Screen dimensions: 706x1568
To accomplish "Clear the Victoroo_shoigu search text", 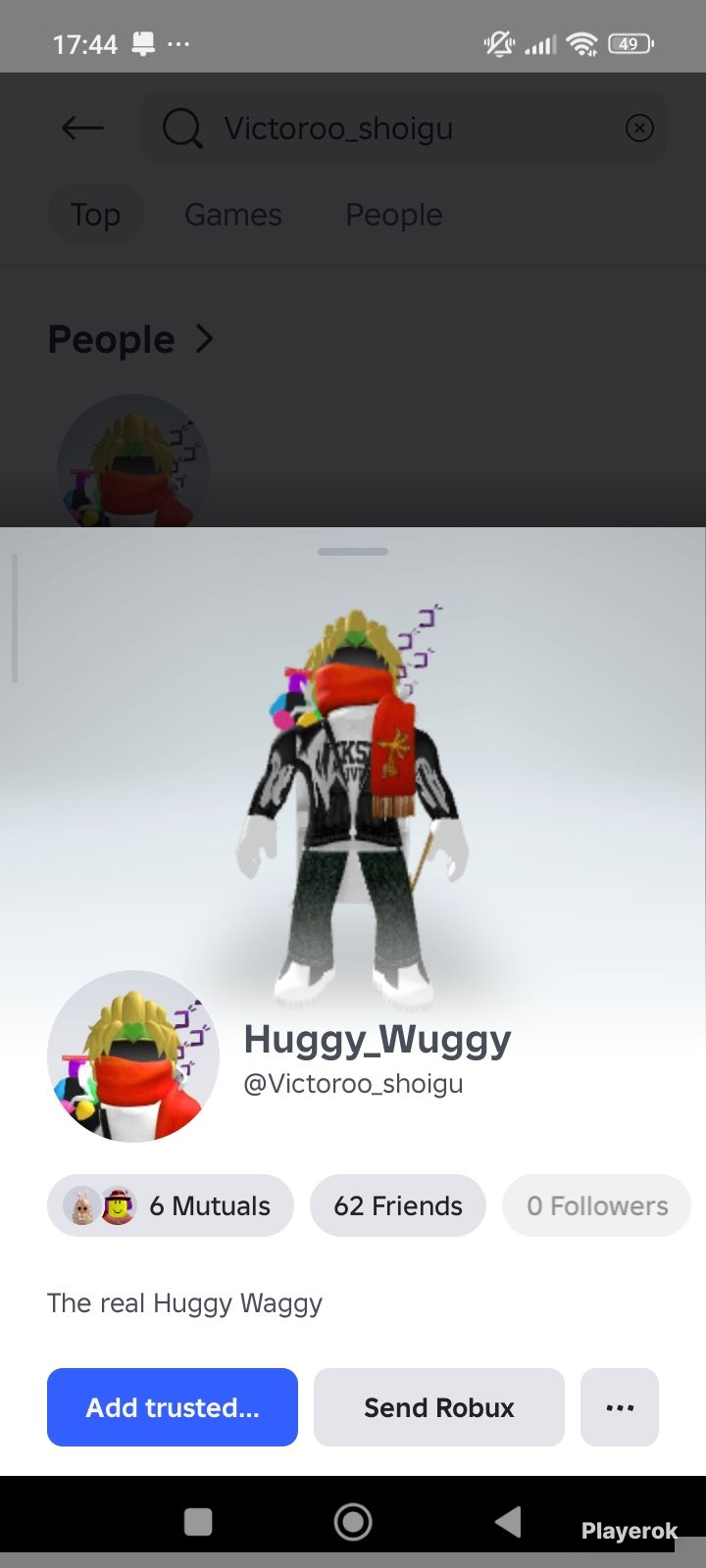I will (639, 127).
